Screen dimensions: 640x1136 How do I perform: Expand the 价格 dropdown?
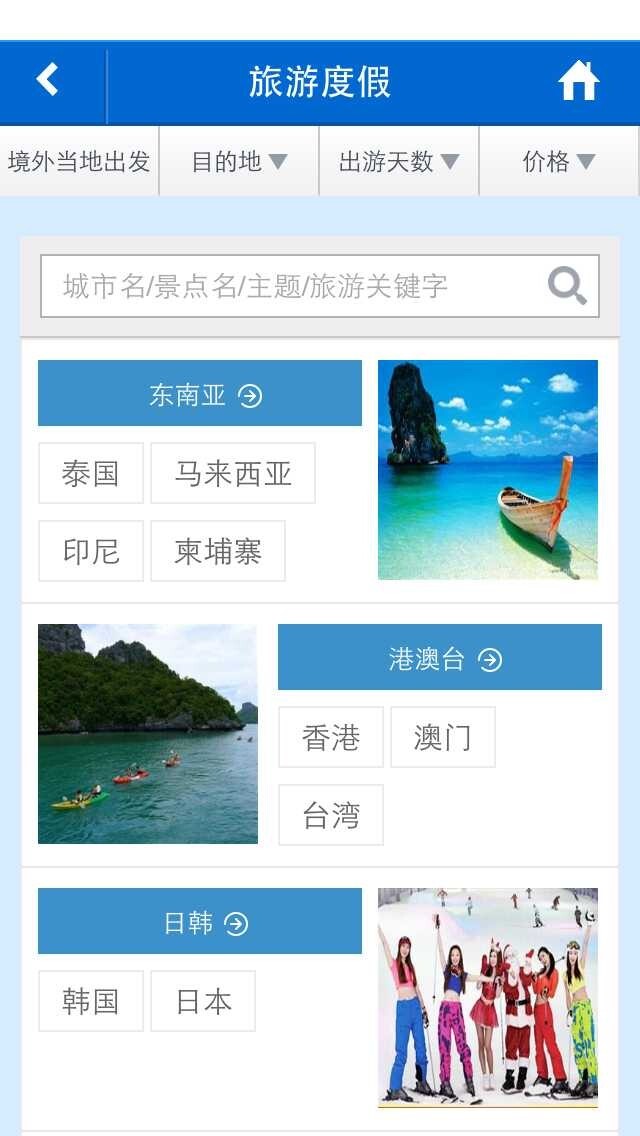click(x=558, y=161)
